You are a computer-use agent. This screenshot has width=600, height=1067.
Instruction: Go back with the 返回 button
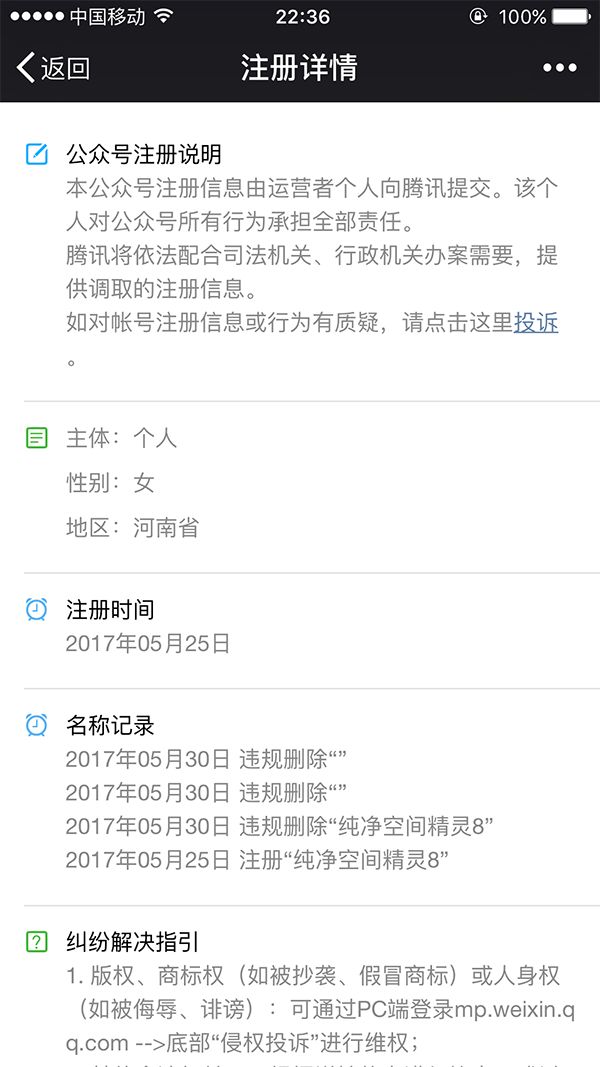pos(53,68)
